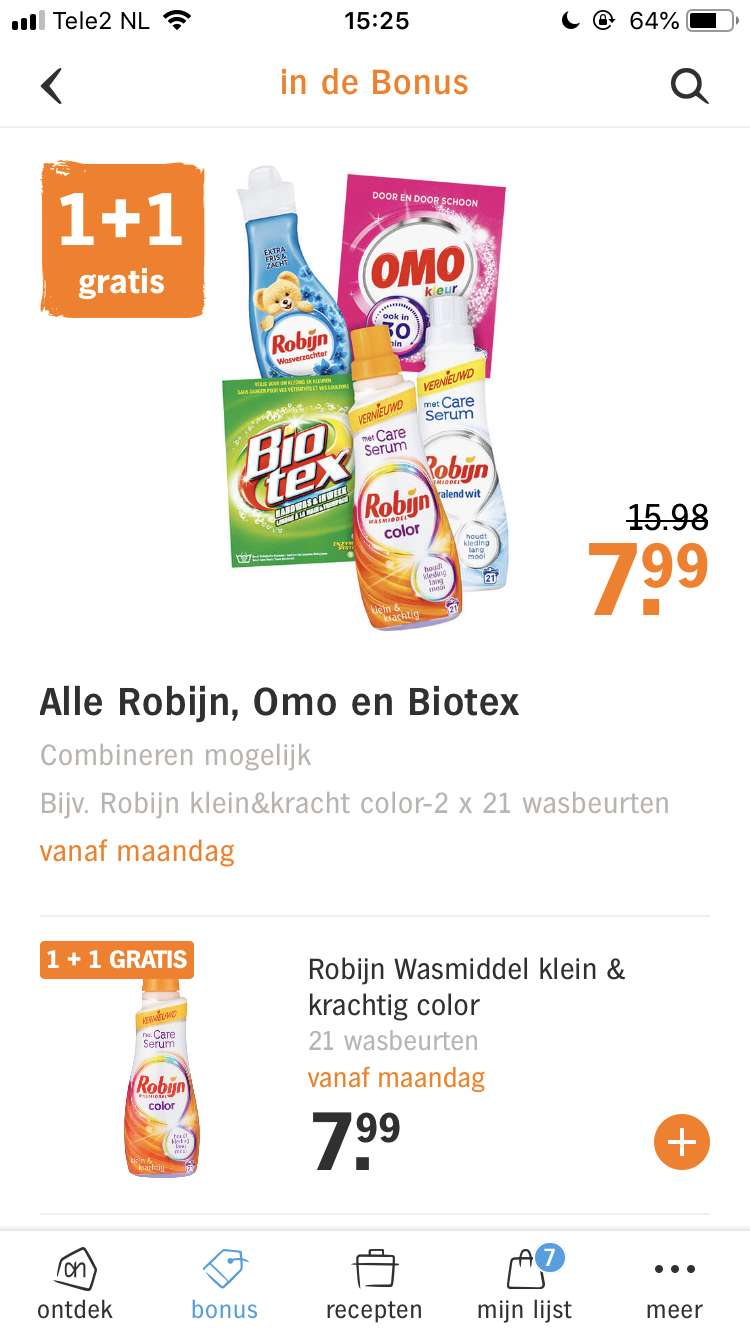Viewport: 750px width, 1334px height.
Task: Go back from the Bonus page
Action: coord(52,86)
